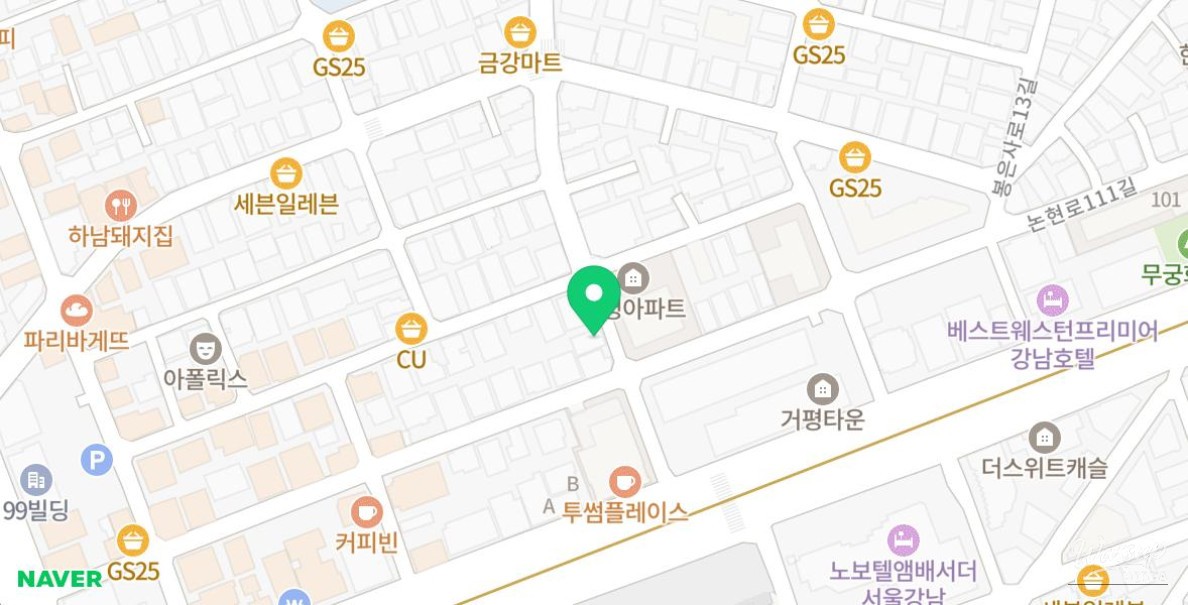Open the 더스위트캐슬 marker
The width and height of the screenshot is (1188, 605).
(1044, 437)
